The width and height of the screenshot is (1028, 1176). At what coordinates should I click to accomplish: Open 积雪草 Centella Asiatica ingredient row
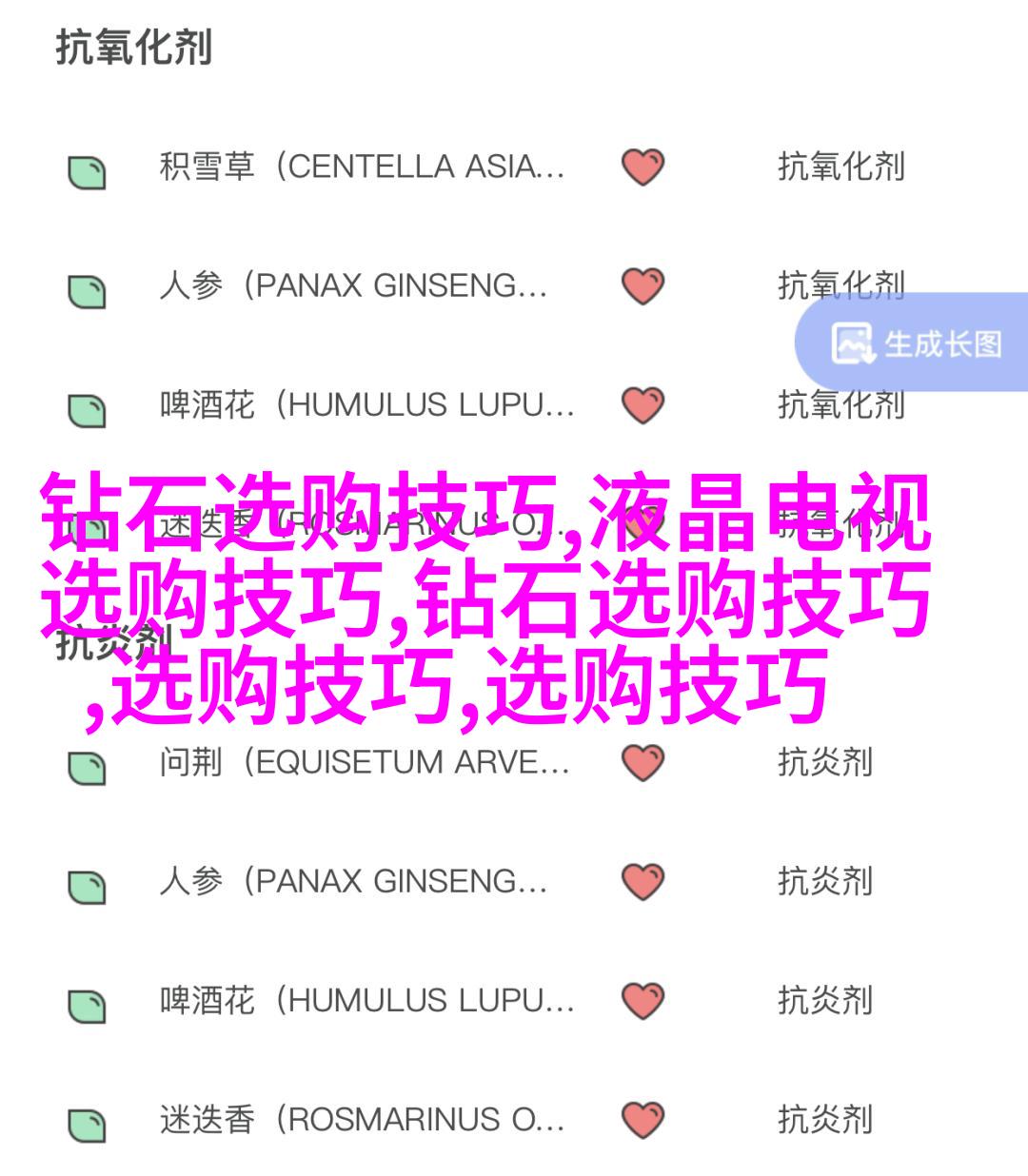pyautogui.click(x=362, y=167)
